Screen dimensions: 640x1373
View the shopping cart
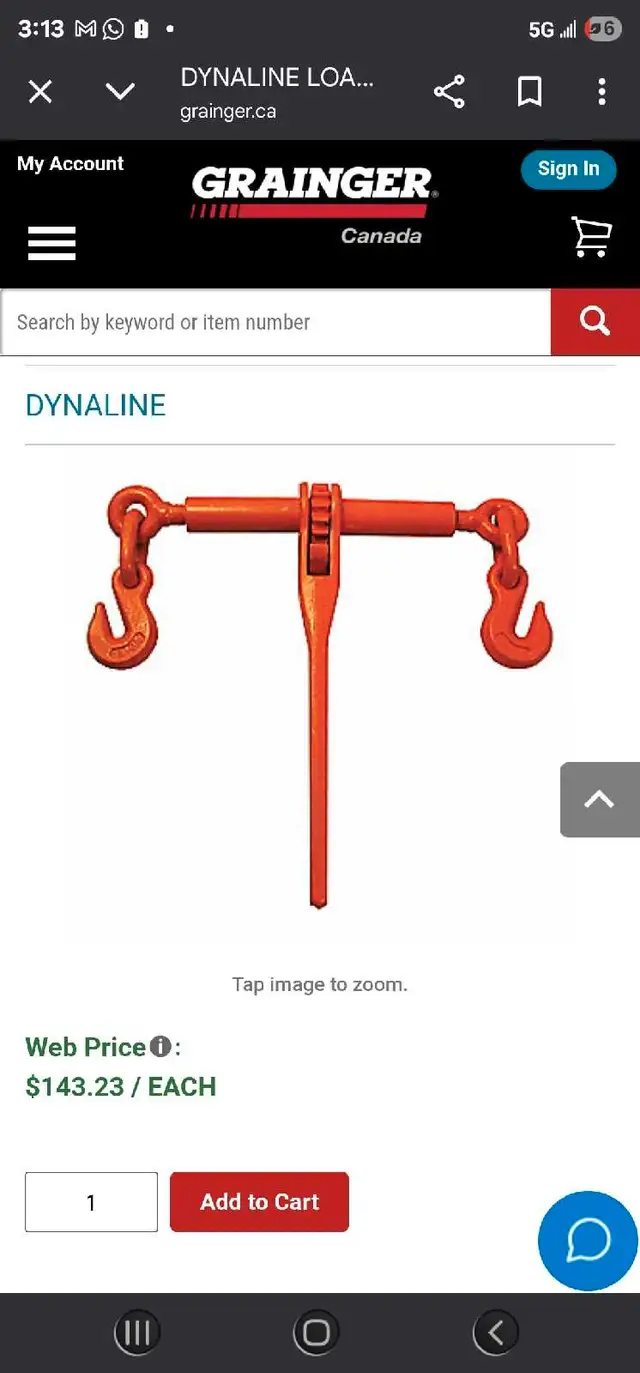point(591,237)
